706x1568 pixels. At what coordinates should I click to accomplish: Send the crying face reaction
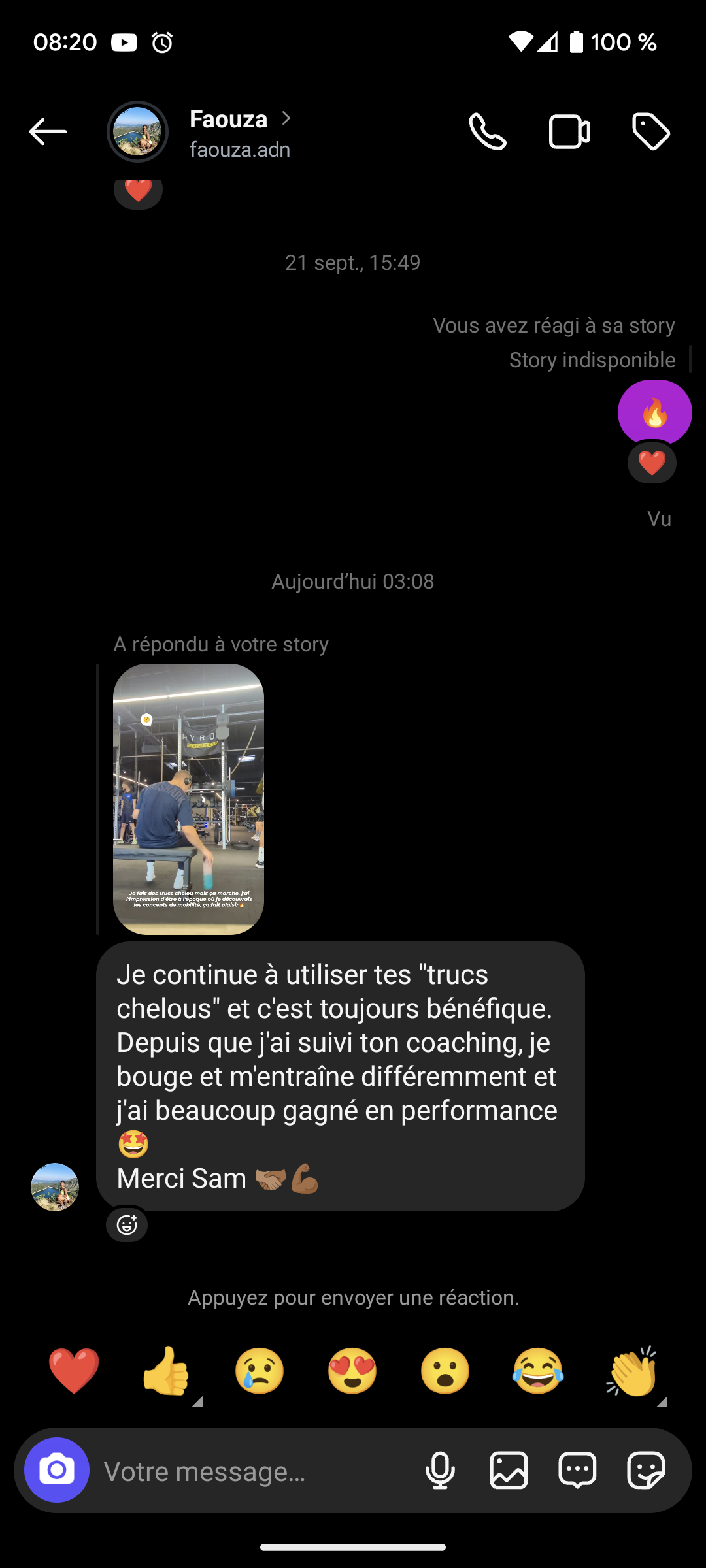pos(260,1371)
